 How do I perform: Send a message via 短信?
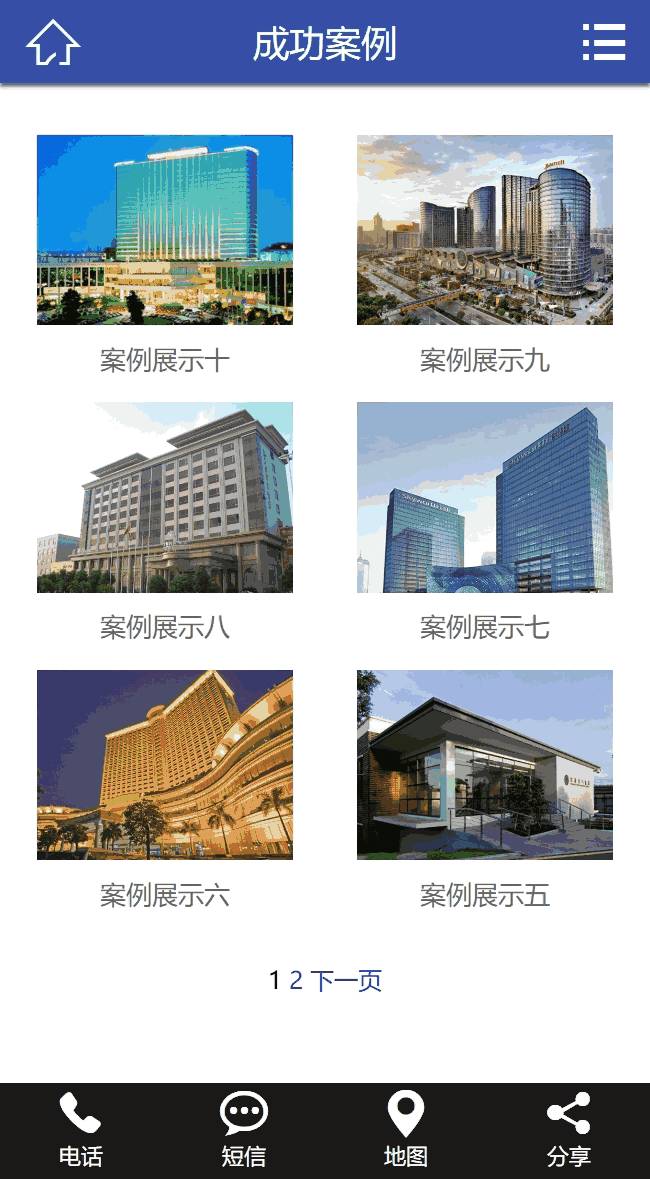(244, 1130)
